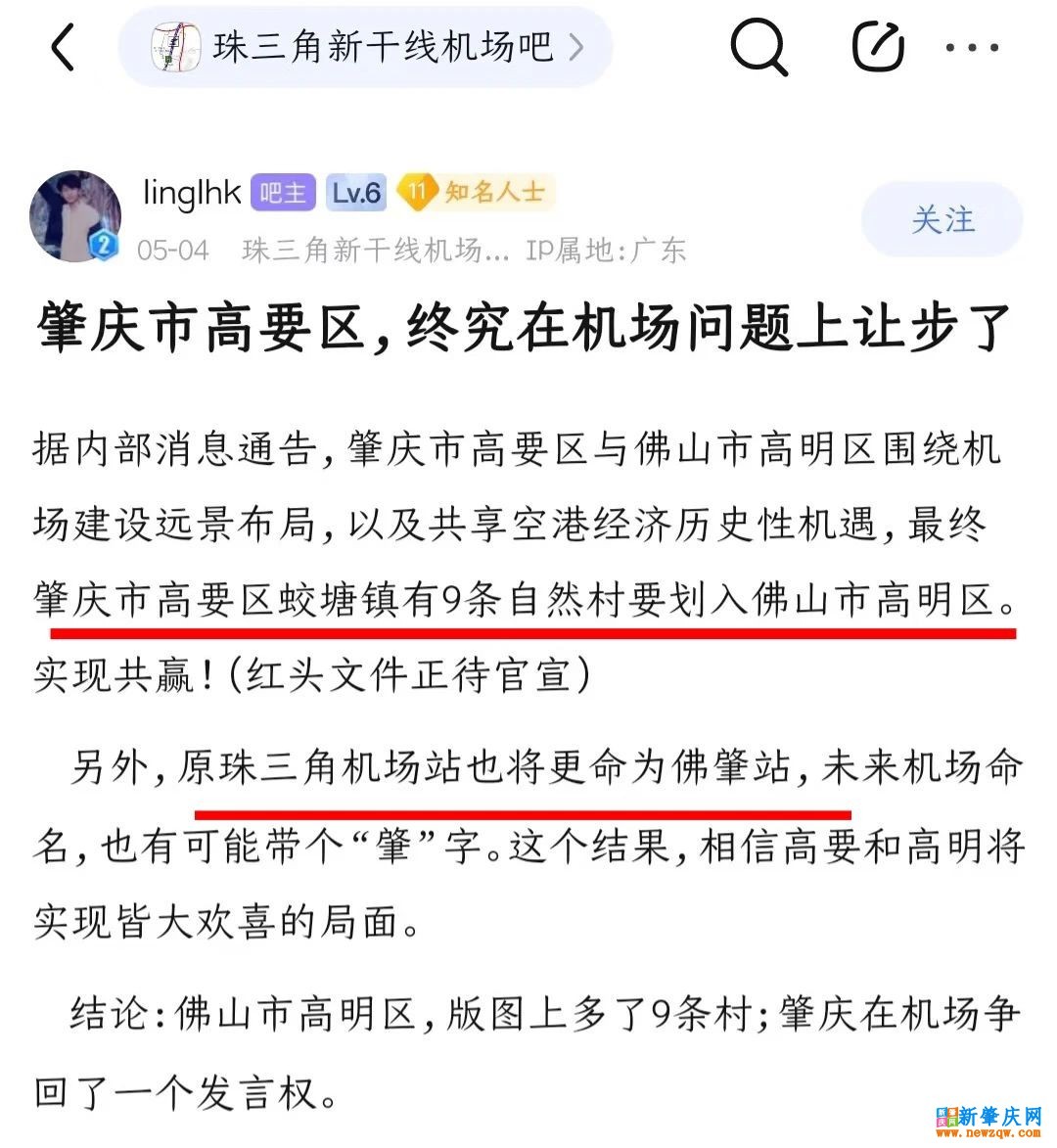
Task: Tap the username linglhk
Action: coord(192,192)
